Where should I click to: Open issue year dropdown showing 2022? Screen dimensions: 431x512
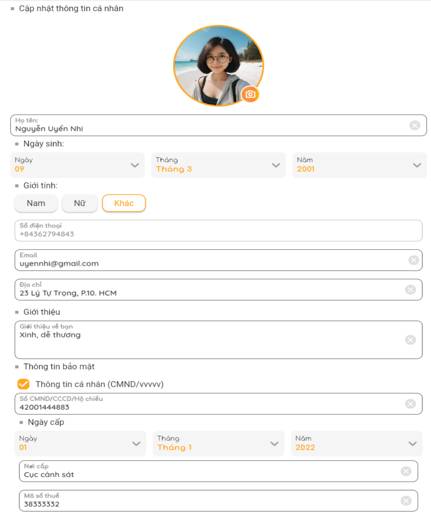(357, 444)
